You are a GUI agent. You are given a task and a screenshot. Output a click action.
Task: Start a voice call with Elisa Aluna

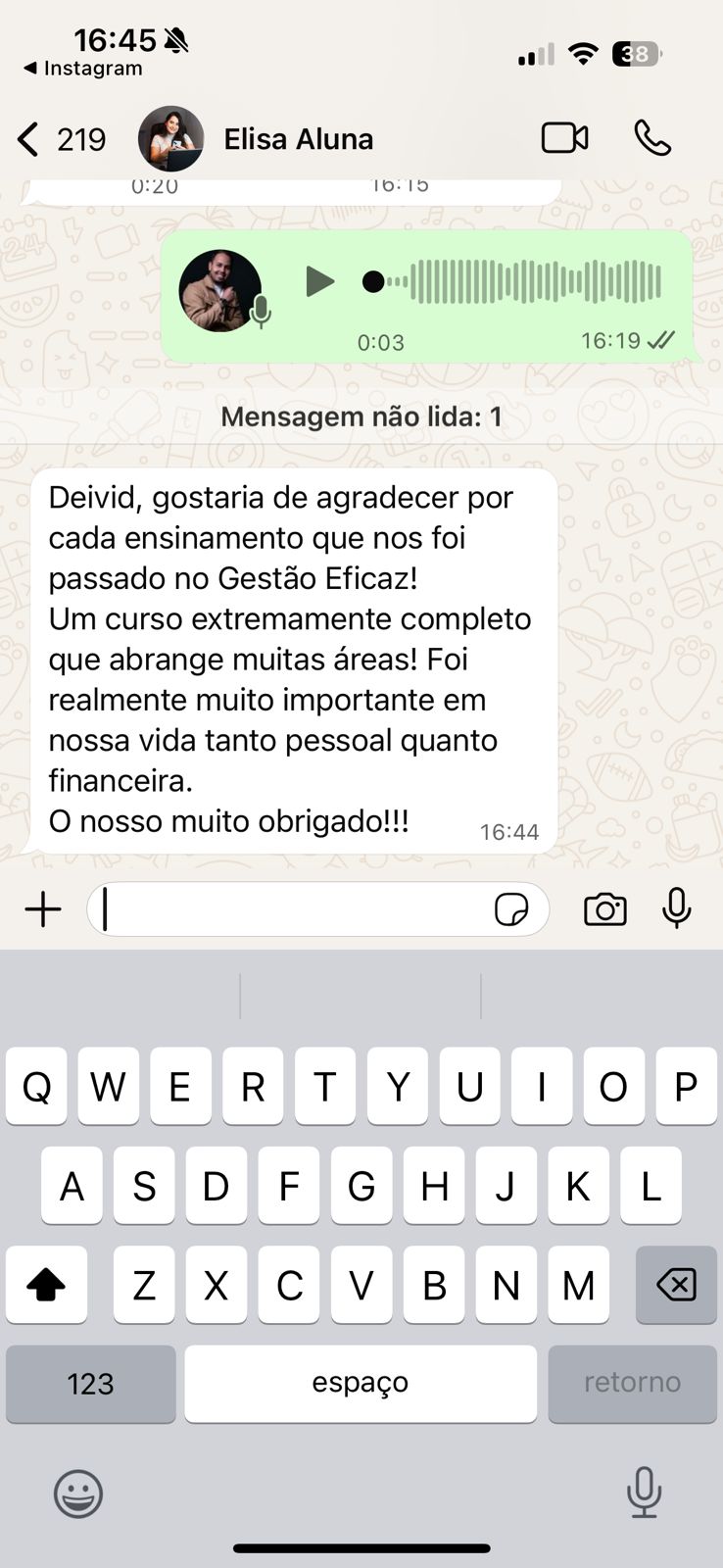(652, 138)
